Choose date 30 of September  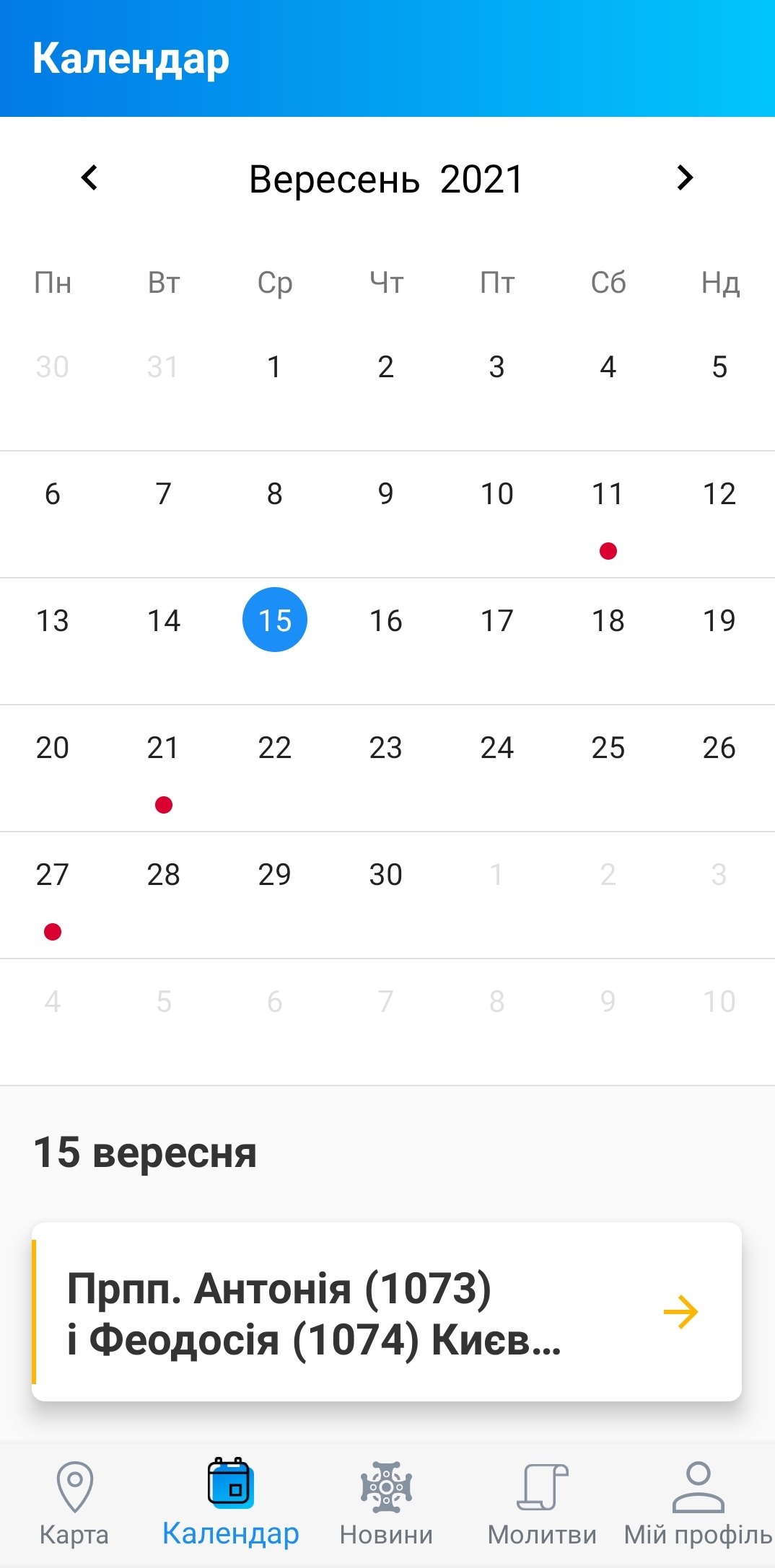click(x=385, y=876)
